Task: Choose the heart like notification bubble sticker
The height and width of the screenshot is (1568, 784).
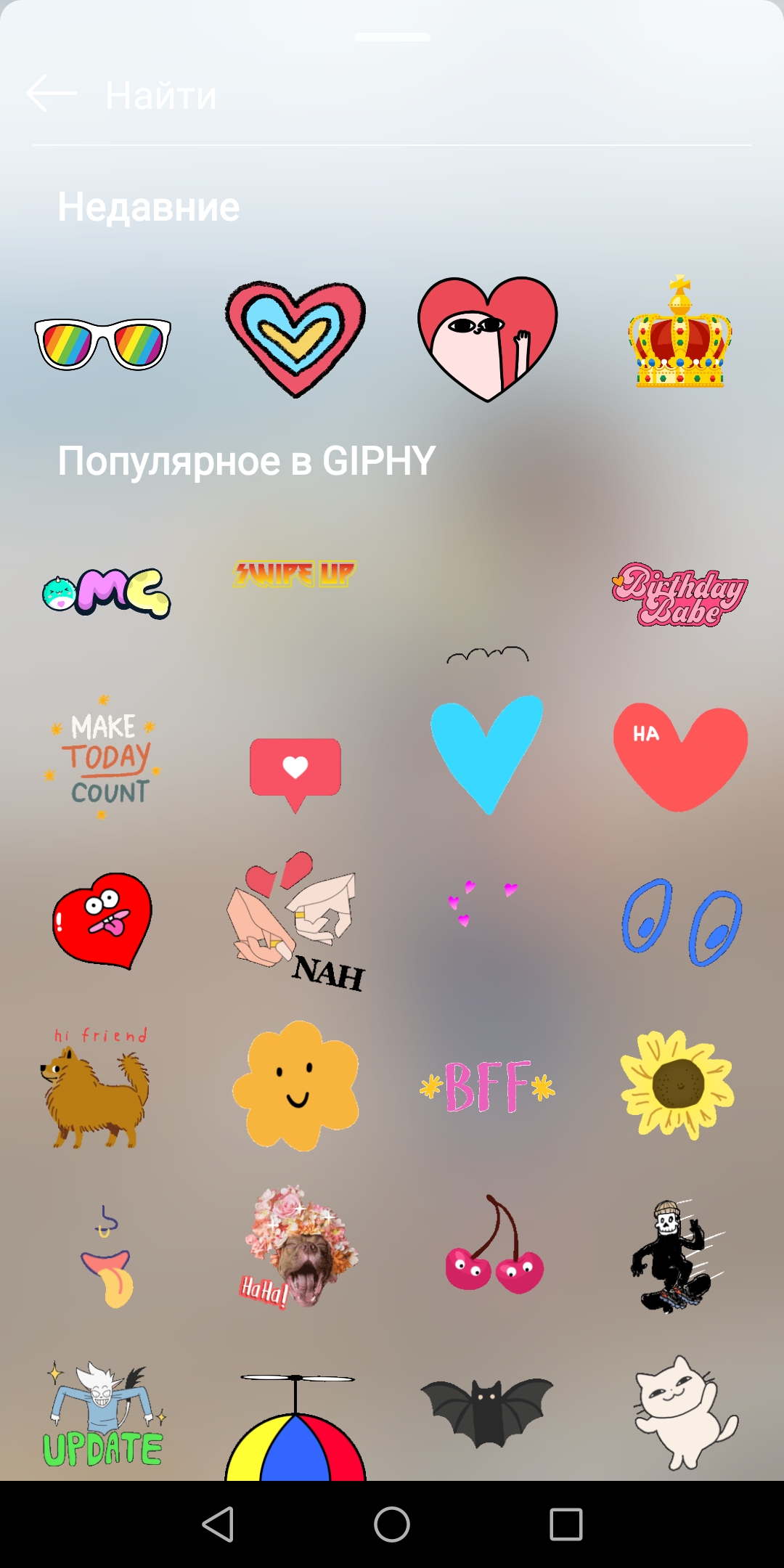Action: coord(295,771)
